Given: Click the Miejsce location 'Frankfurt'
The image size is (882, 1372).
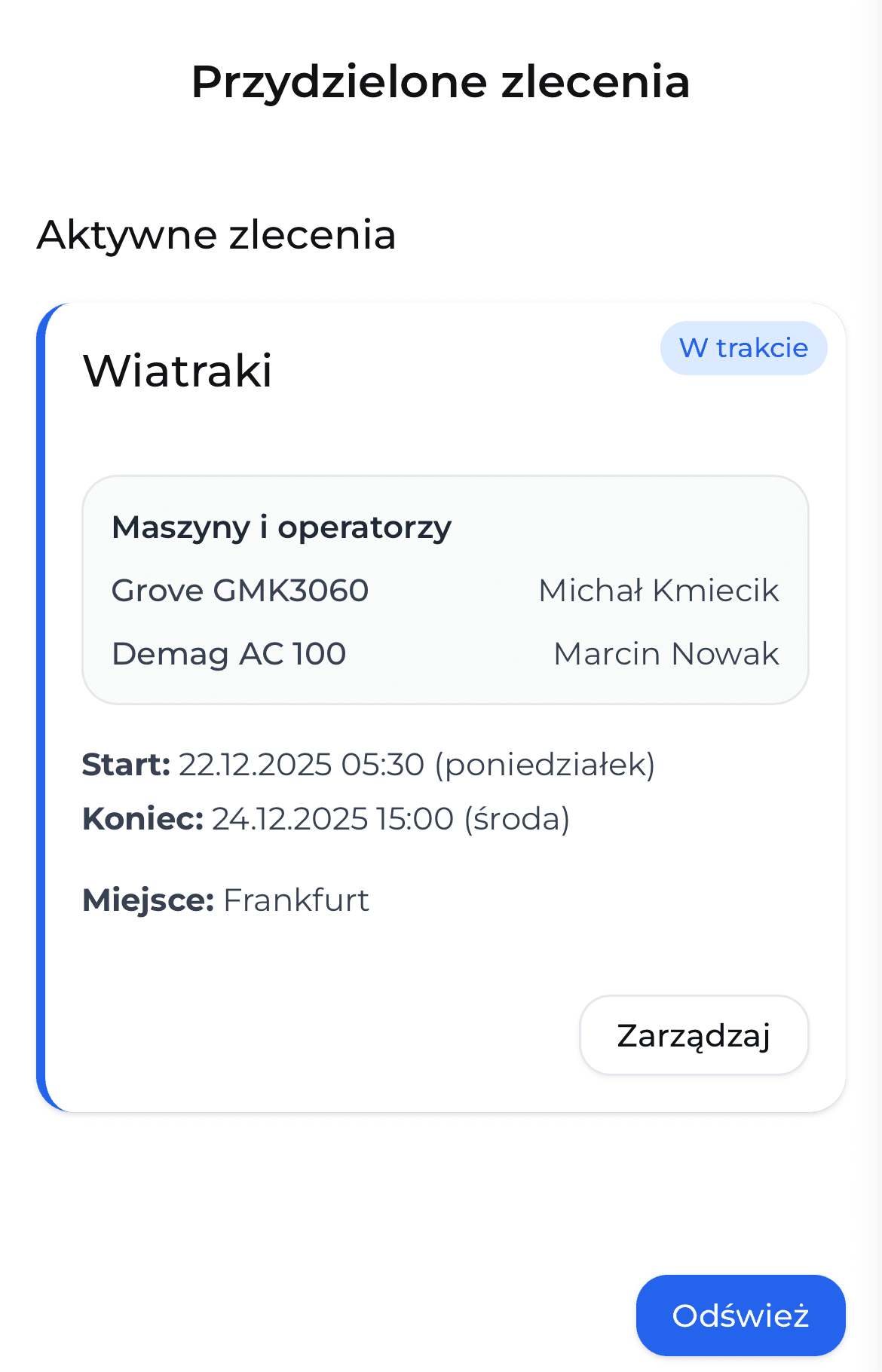Looking at the screenshot, I should [297, 900].
